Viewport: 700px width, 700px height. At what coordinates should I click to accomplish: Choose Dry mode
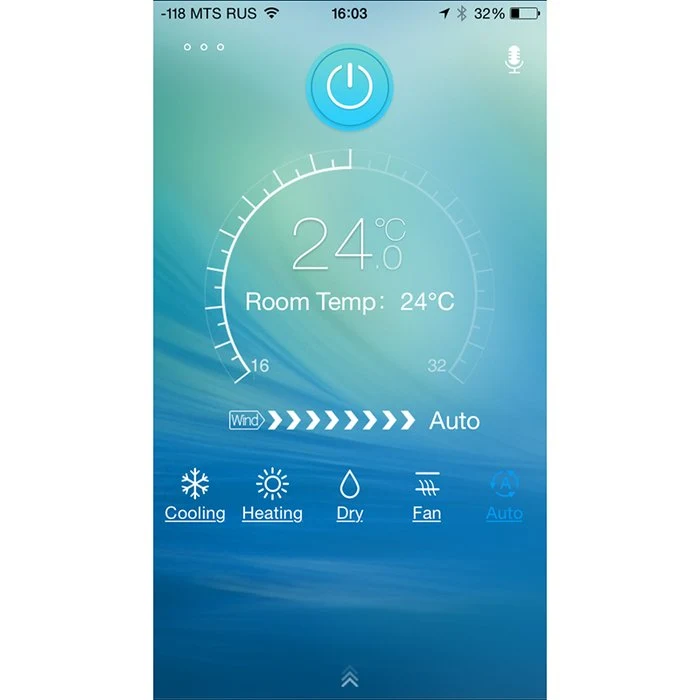click(350, 495)
